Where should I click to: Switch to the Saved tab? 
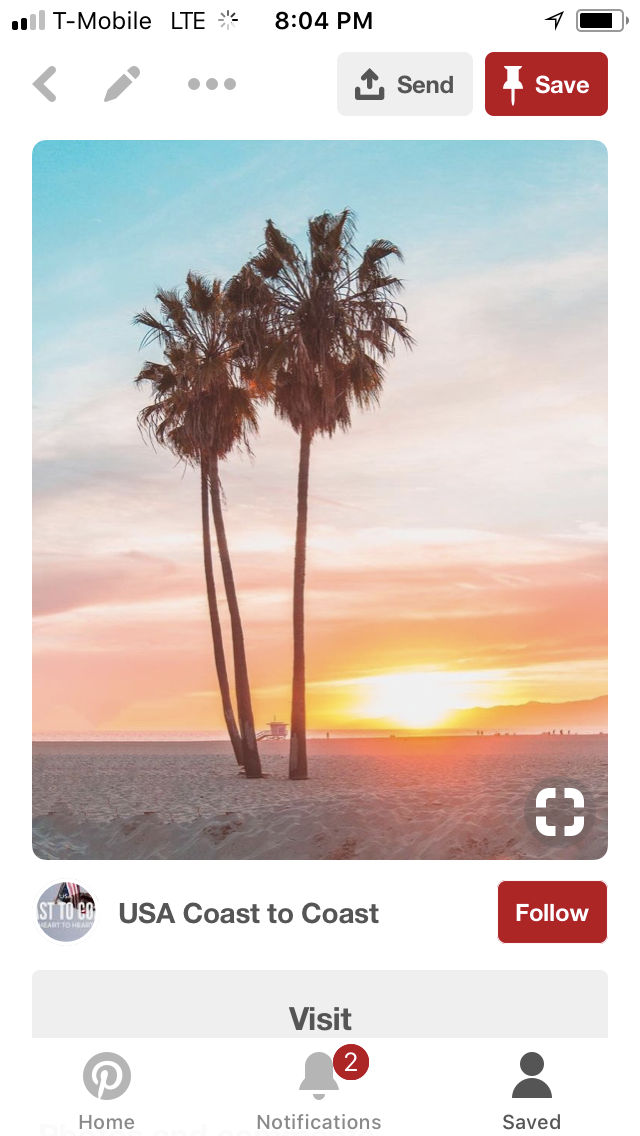pos(531,1092)
